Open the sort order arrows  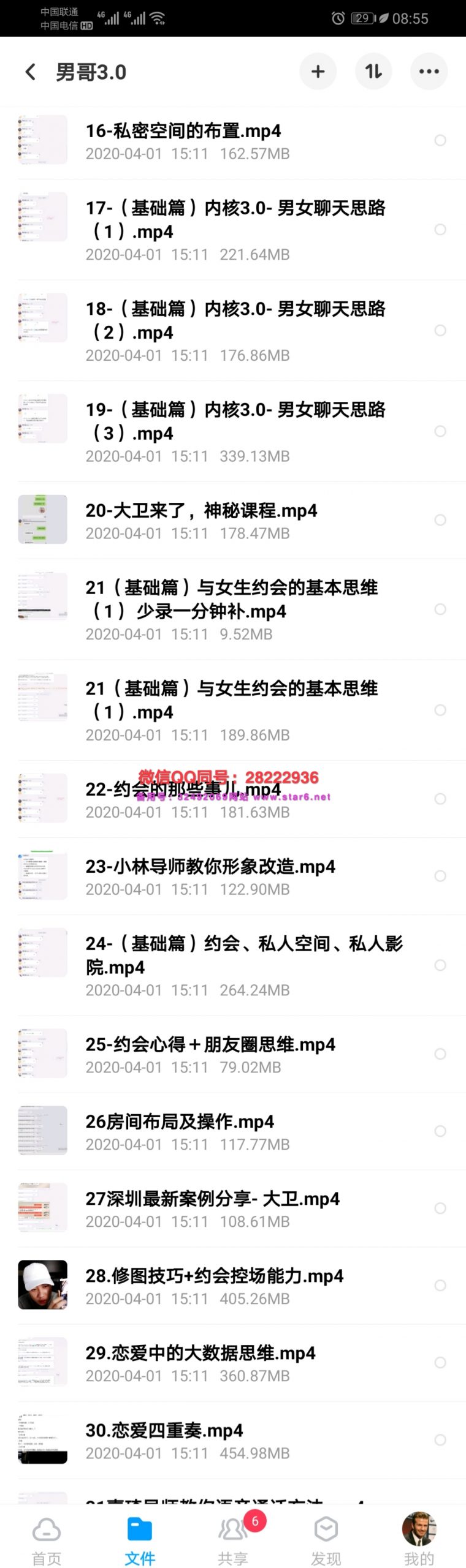click(373, 72)
